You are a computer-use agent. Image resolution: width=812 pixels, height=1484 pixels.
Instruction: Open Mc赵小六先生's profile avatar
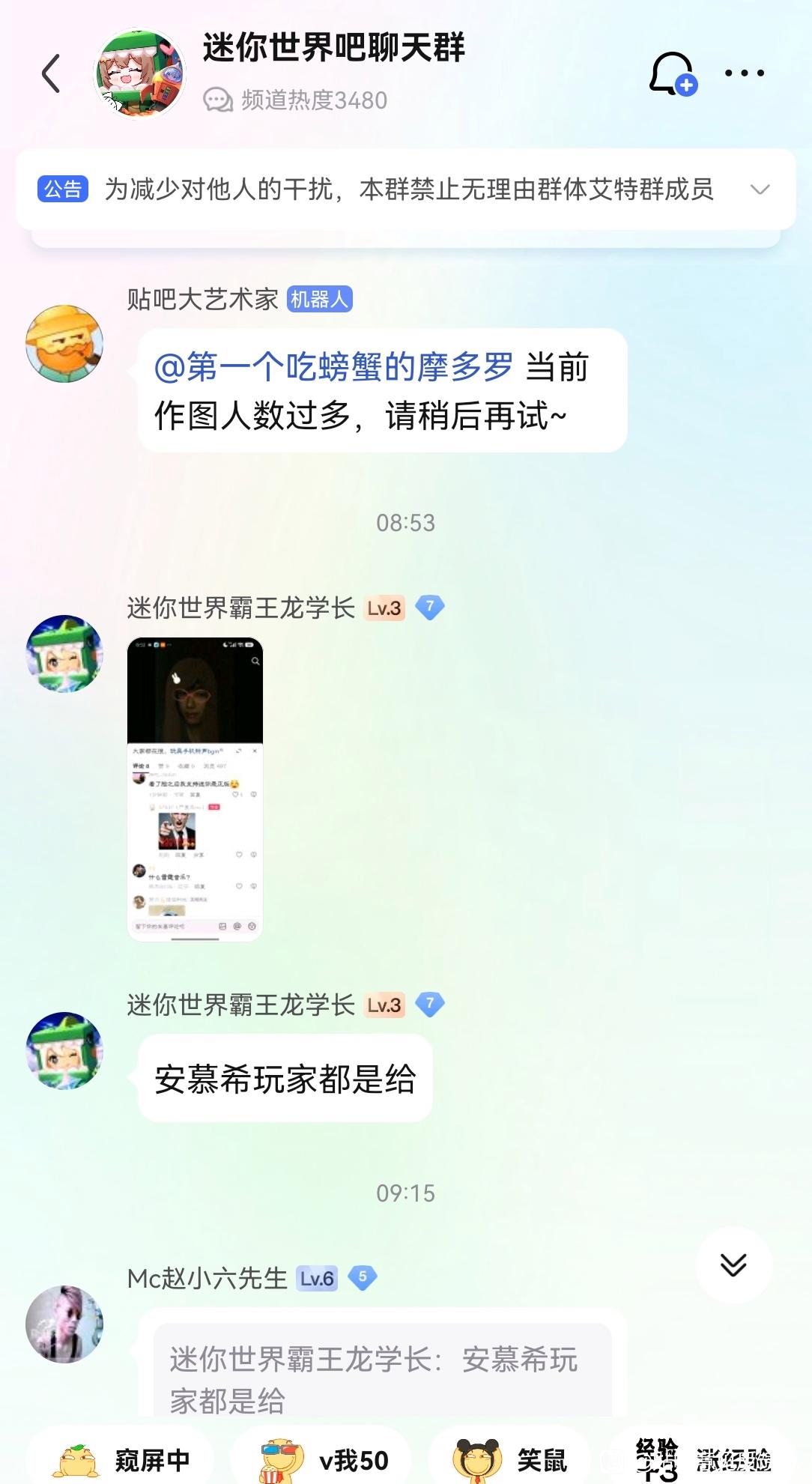[64, 1324]
